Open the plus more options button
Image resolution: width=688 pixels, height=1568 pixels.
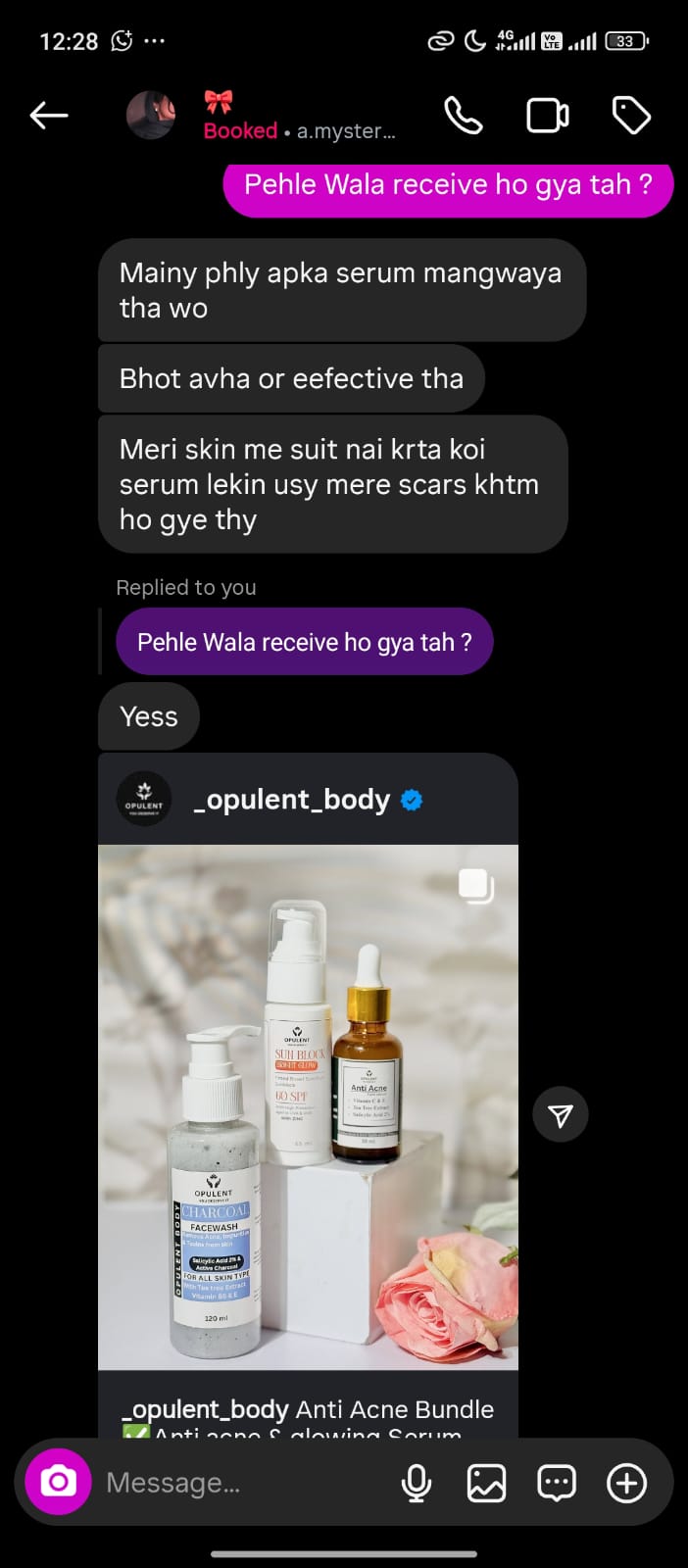[x=627, y=1483]
